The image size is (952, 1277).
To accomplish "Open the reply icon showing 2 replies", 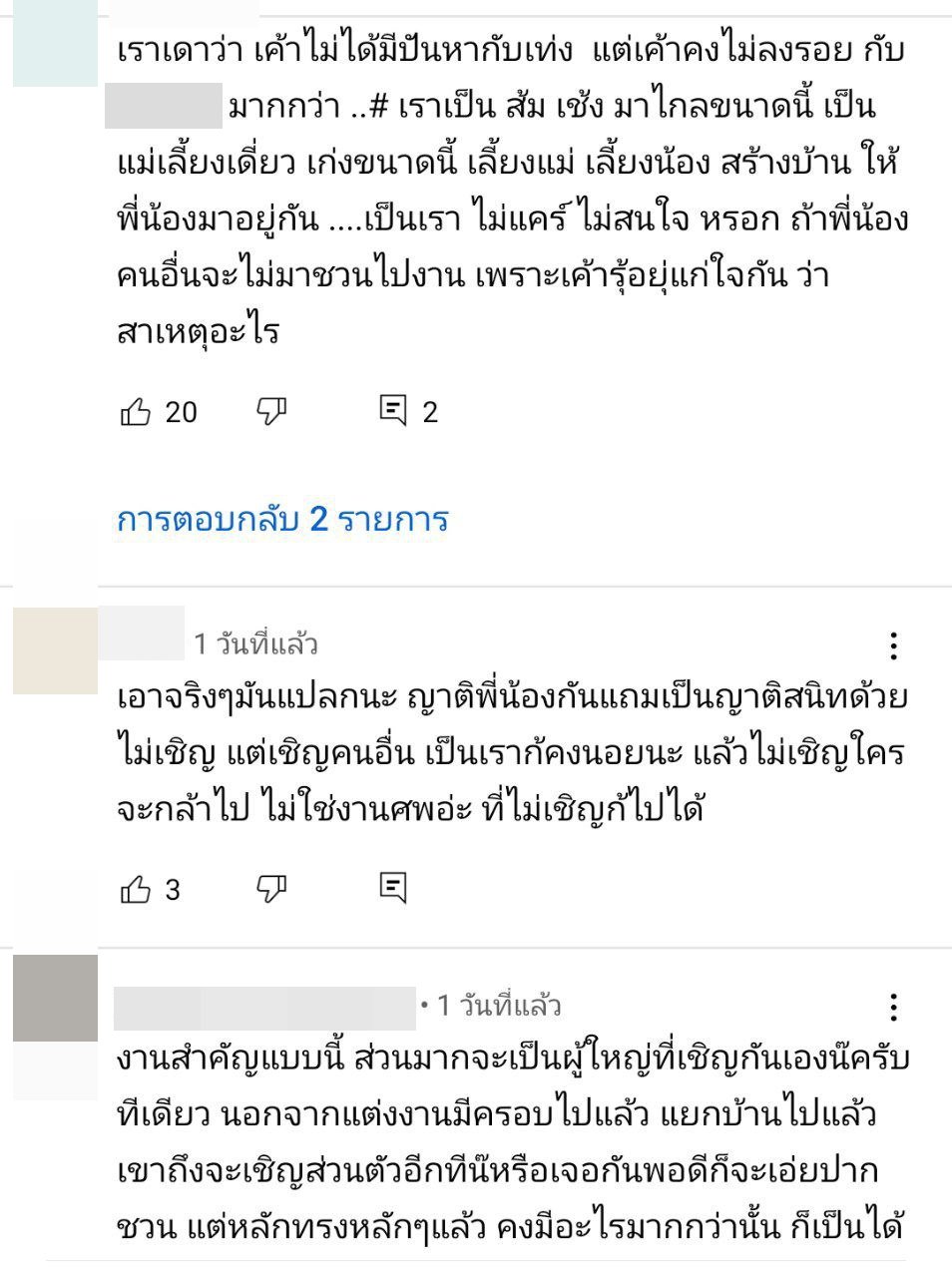I will point(393,410).
